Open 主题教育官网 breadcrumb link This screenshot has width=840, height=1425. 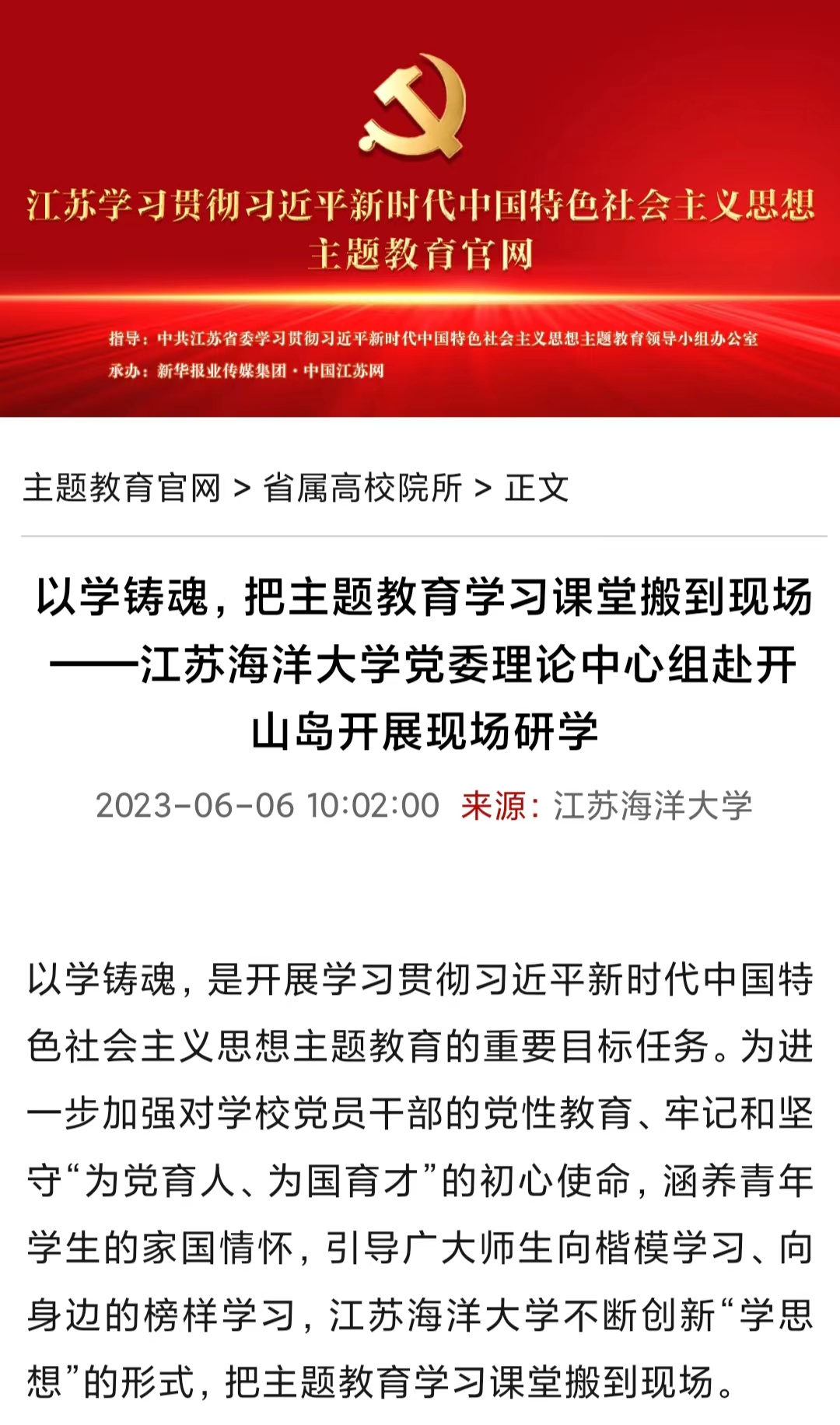[122, 488]
